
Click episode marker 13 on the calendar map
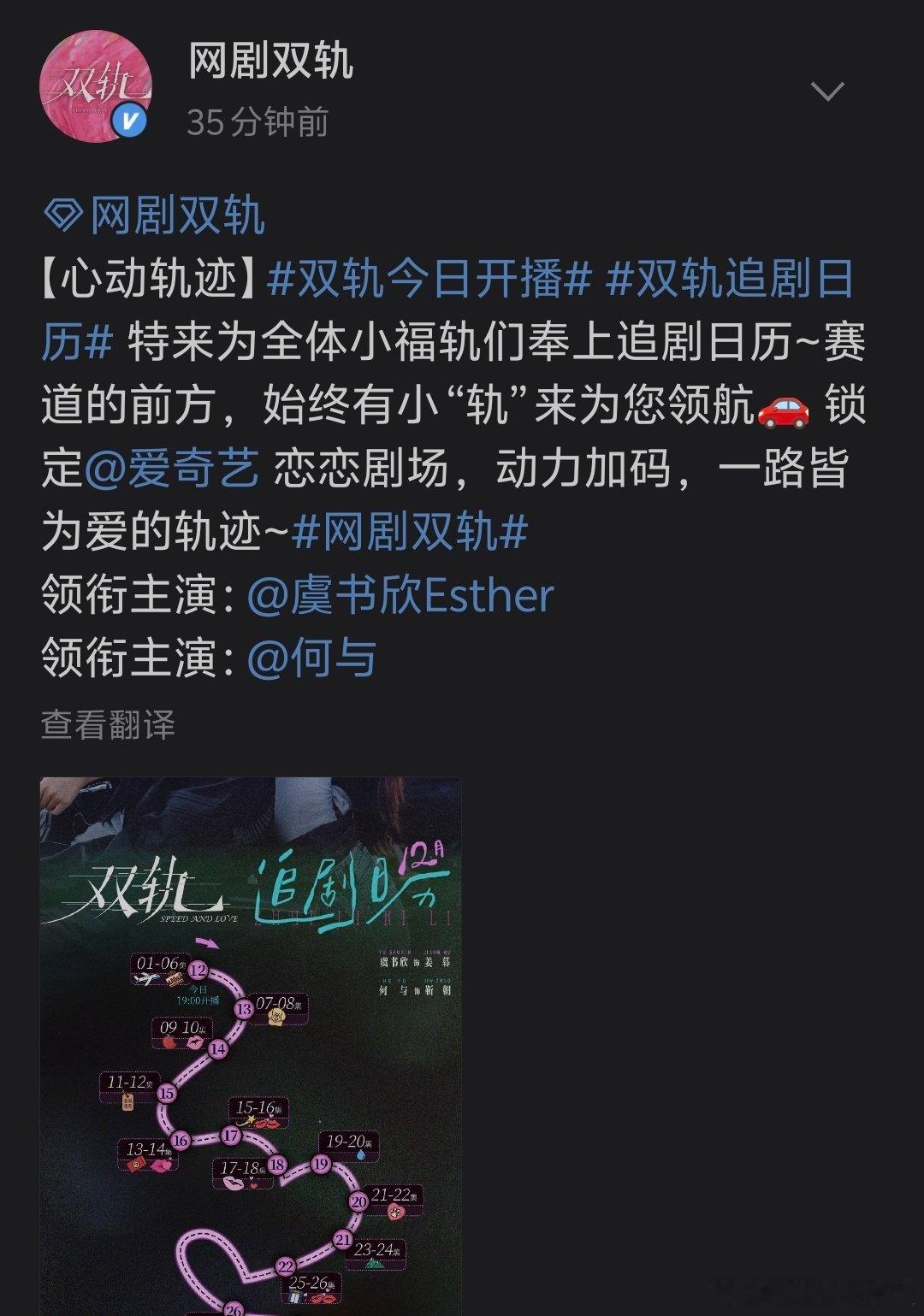tap(242, 1009)
